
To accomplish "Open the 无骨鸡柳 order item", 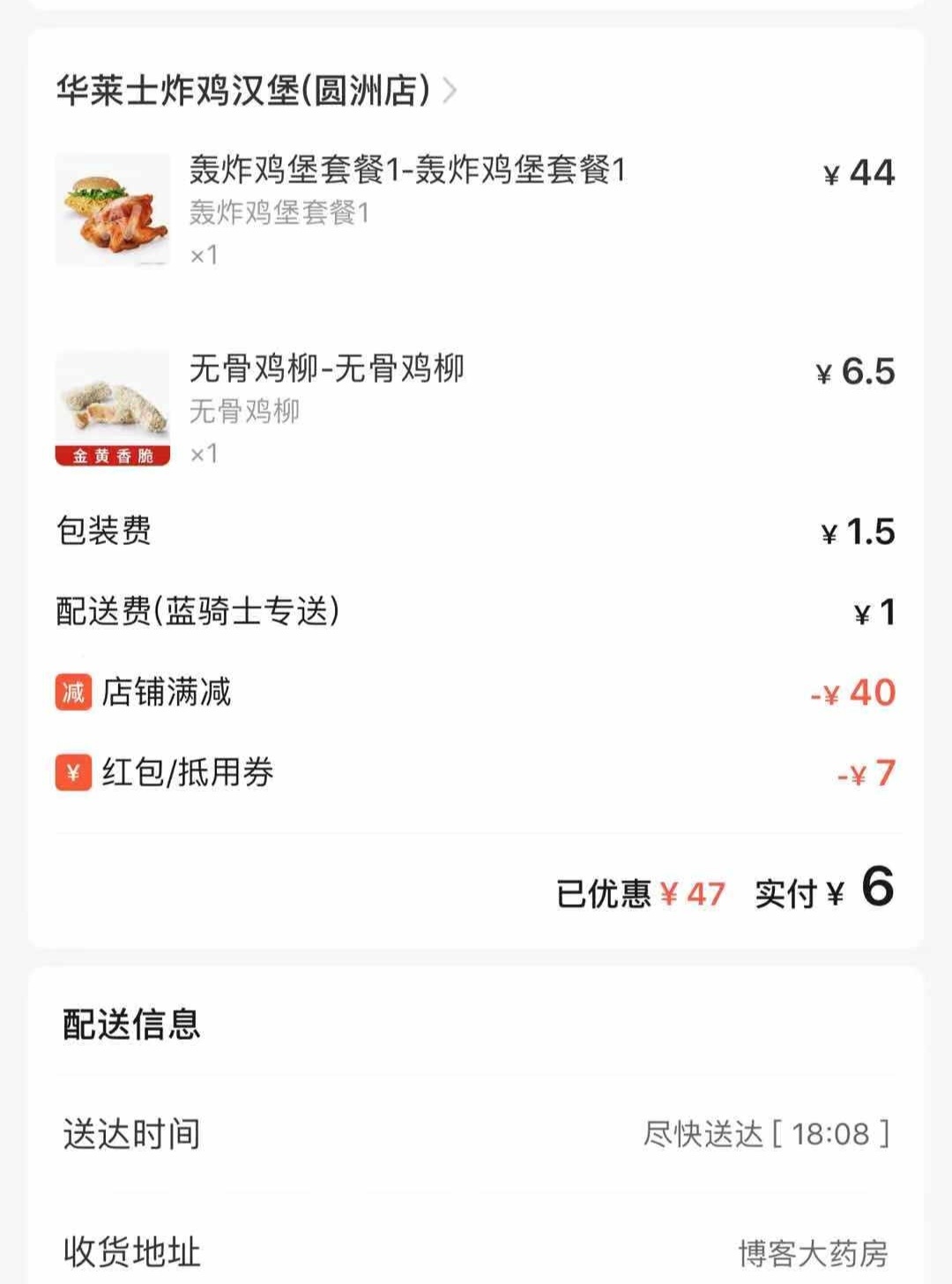I will click(x=326, y=370).
